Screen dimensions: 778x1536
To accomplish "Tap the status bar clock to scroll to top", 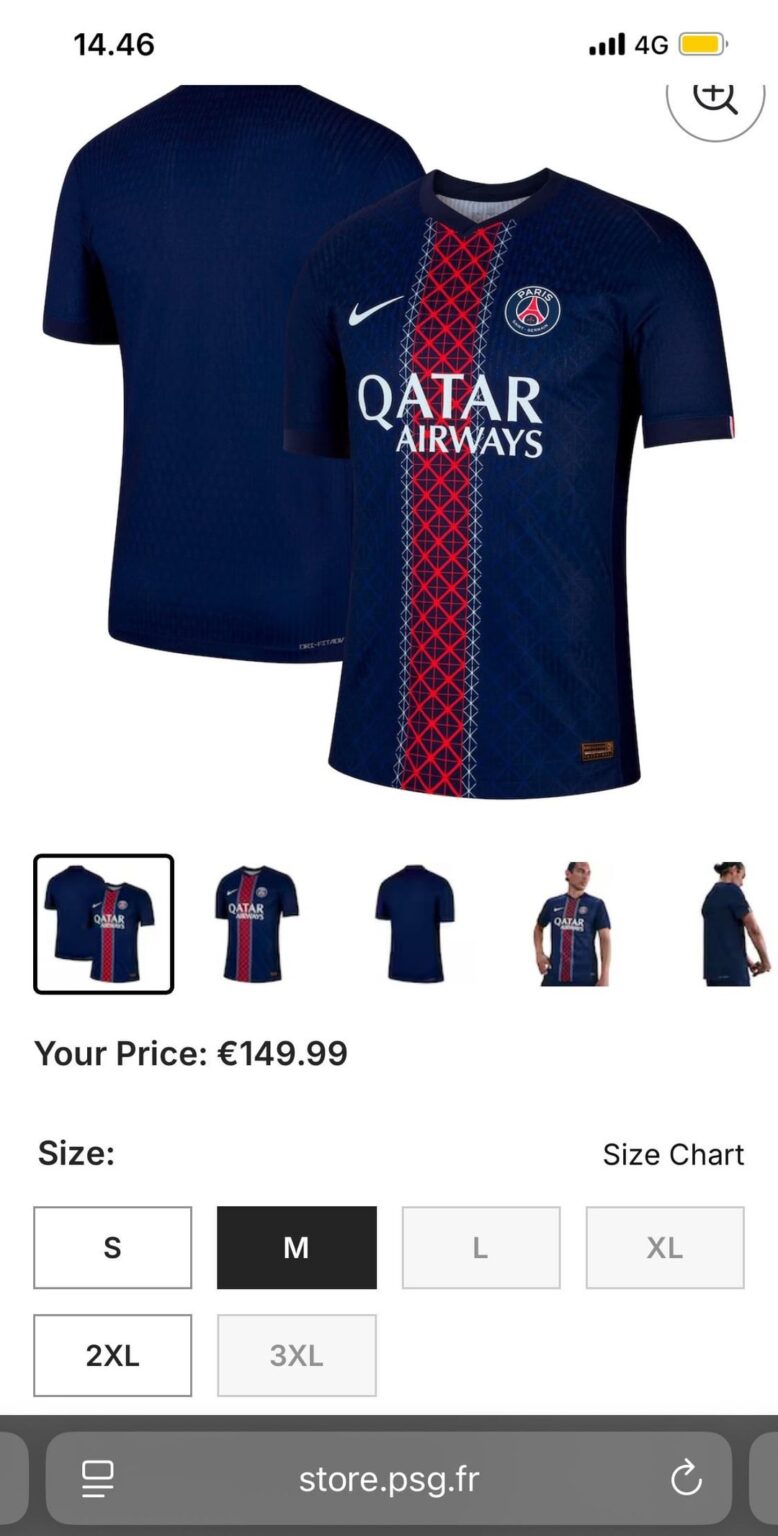I will pos(114,44).
